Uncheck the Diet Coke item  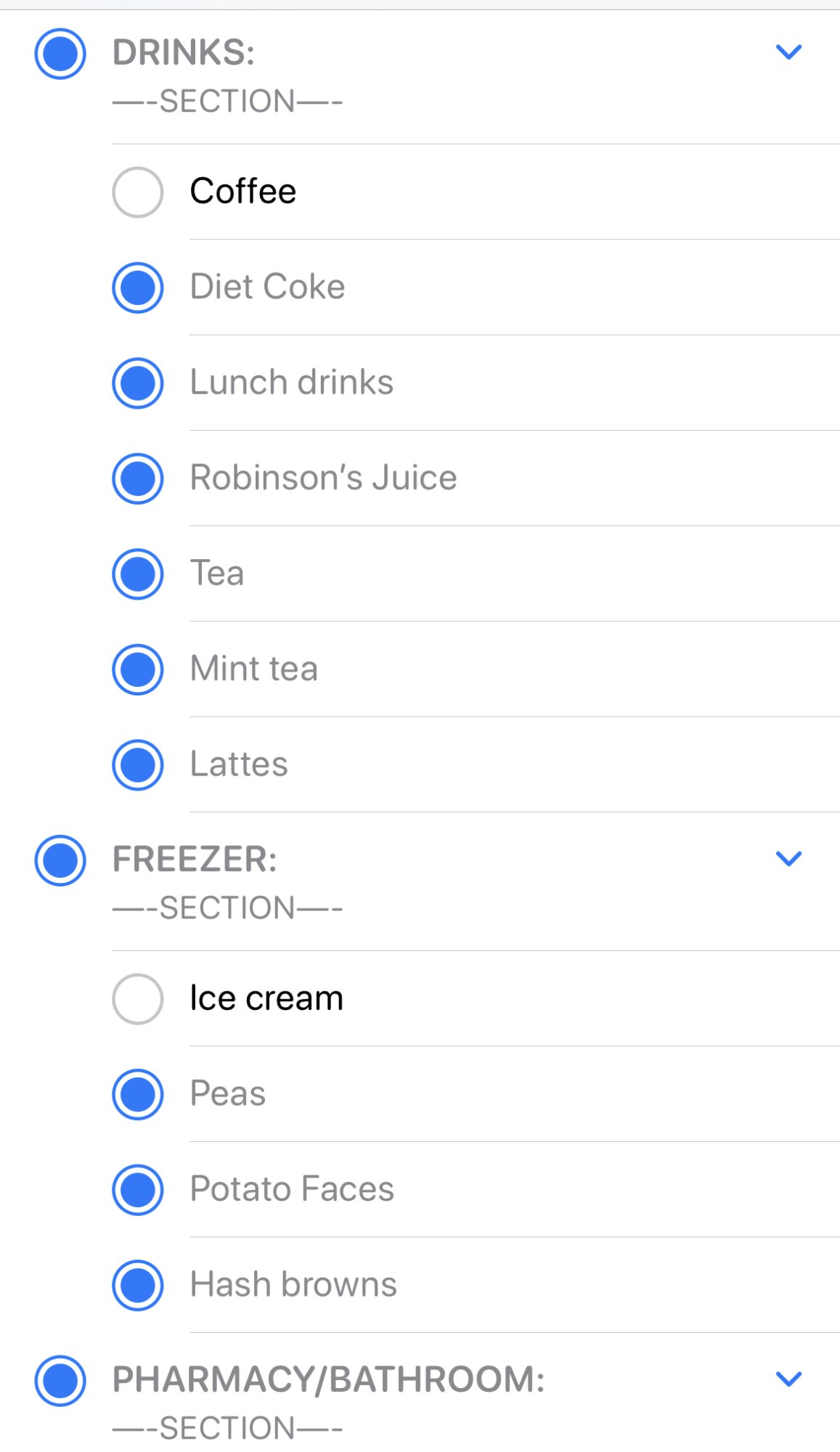click(x=137, y=287)
